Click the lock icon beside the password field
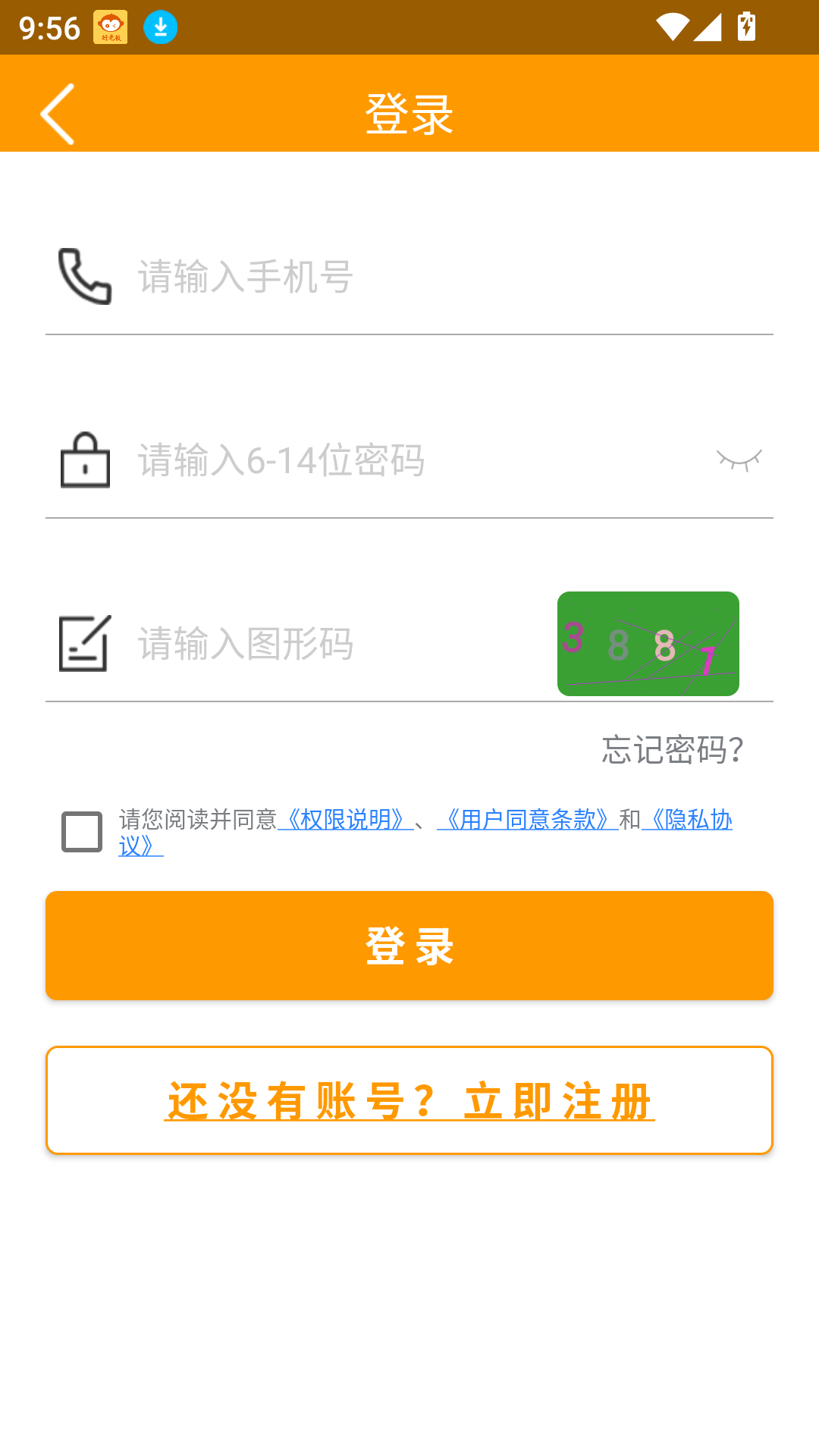The width and height of the screenshot is (819, 1456). pos(86,460)
